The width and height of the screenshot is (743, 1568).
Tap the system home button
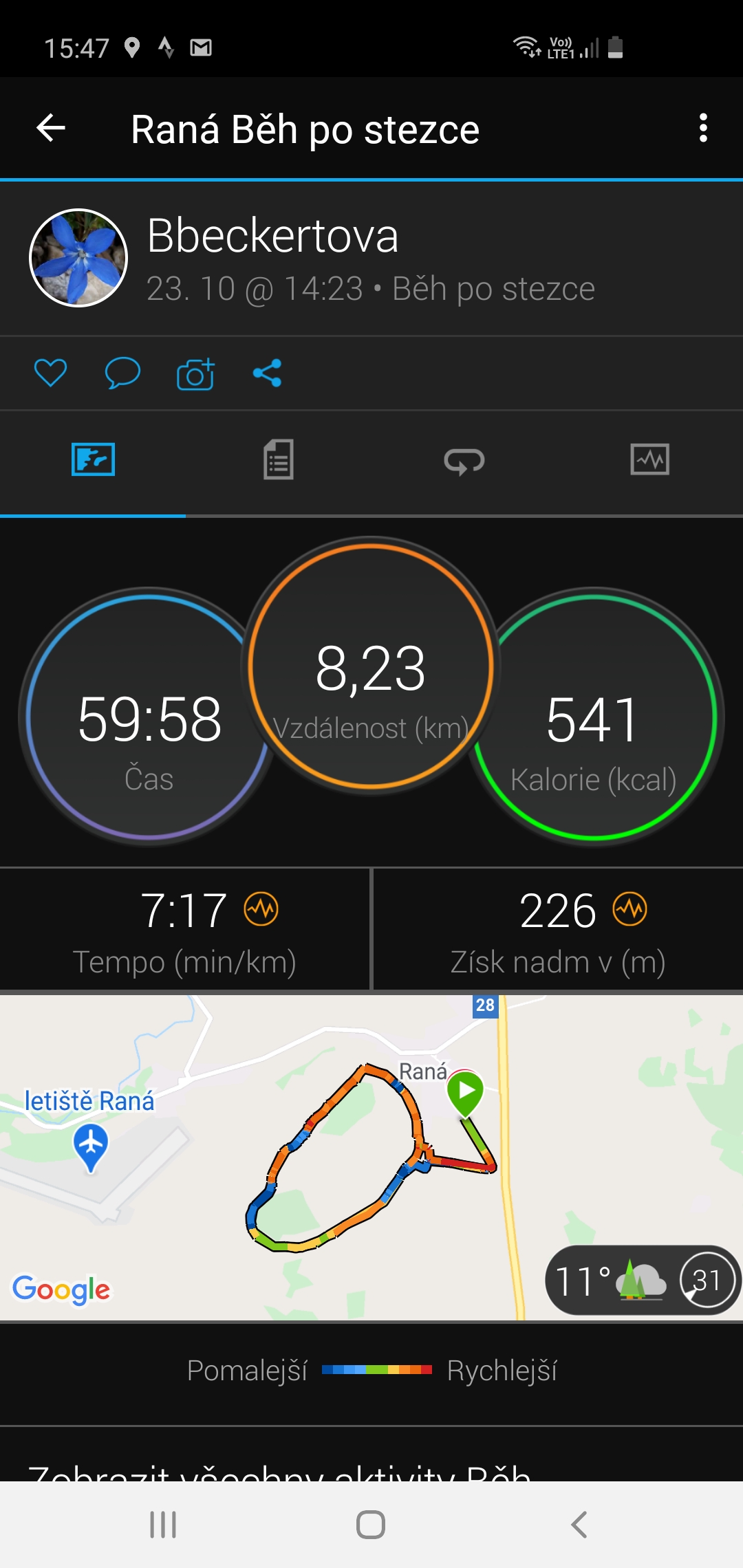point(371,1525)
